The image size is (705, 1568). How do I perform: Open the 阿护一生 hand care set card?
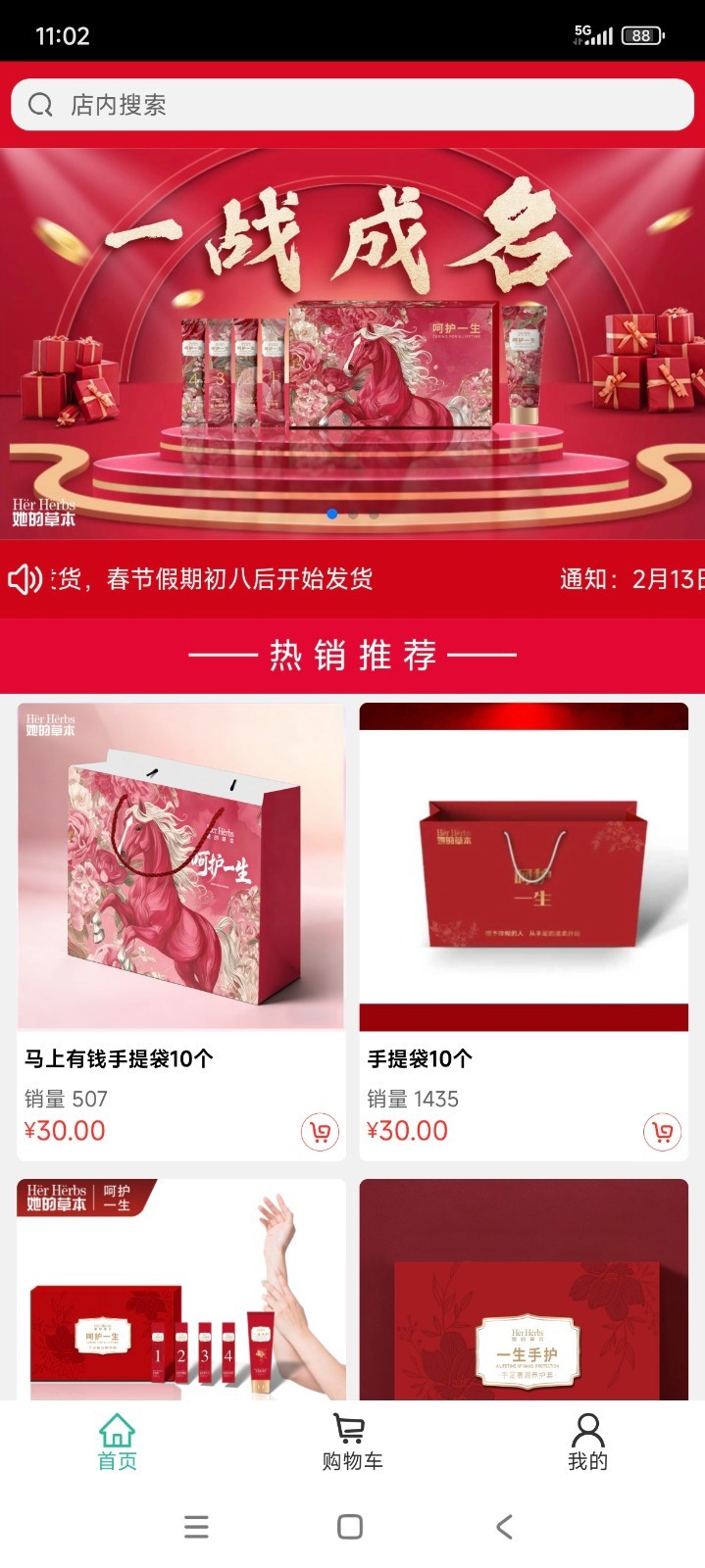point(180,1289)
